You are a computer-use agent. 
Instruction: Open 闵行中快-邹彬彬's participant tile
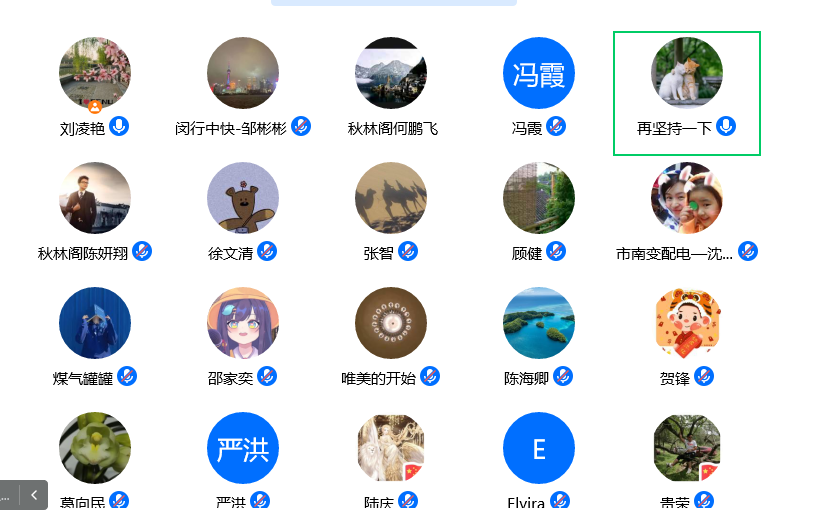coord(243,75)
